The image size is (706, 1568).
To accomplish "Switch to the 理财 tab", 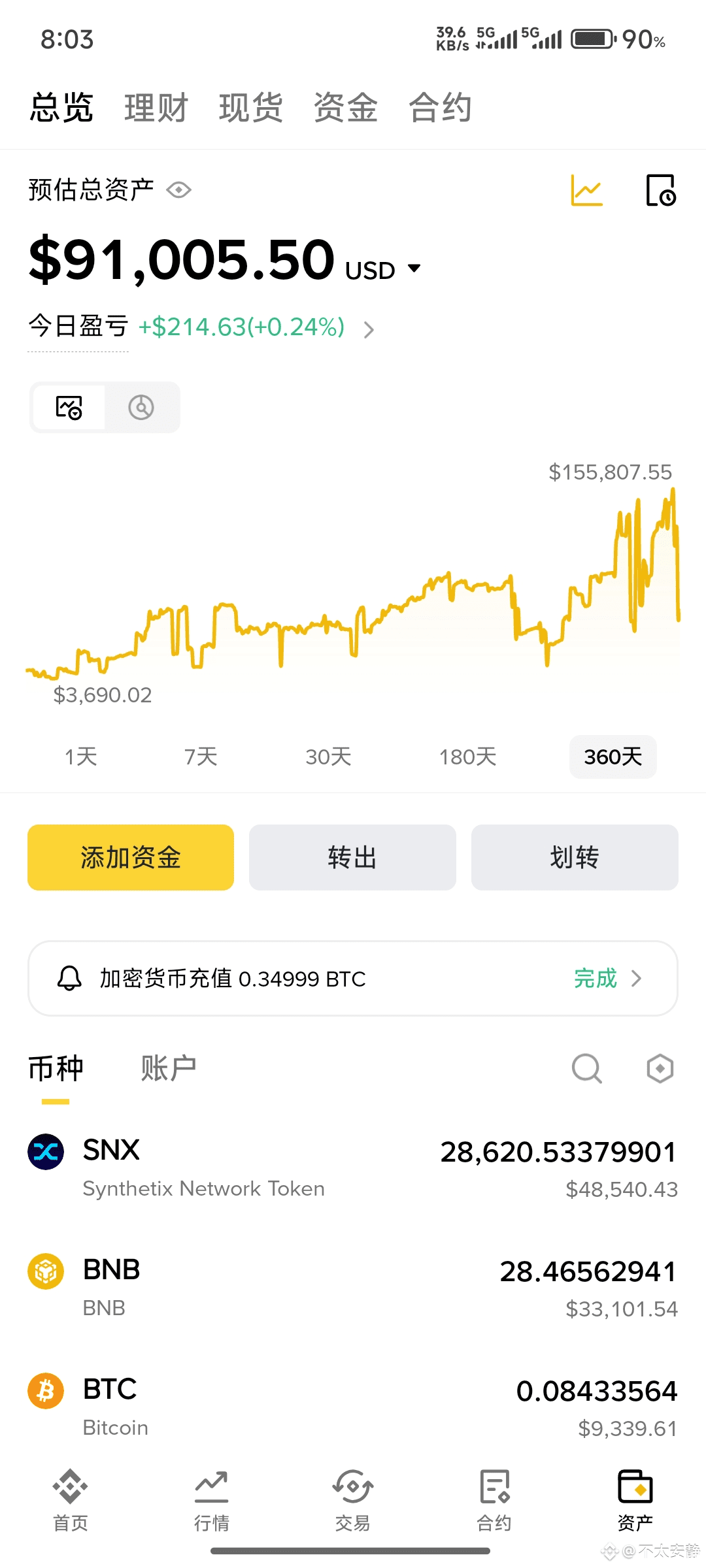I will (x=156, y=108).
